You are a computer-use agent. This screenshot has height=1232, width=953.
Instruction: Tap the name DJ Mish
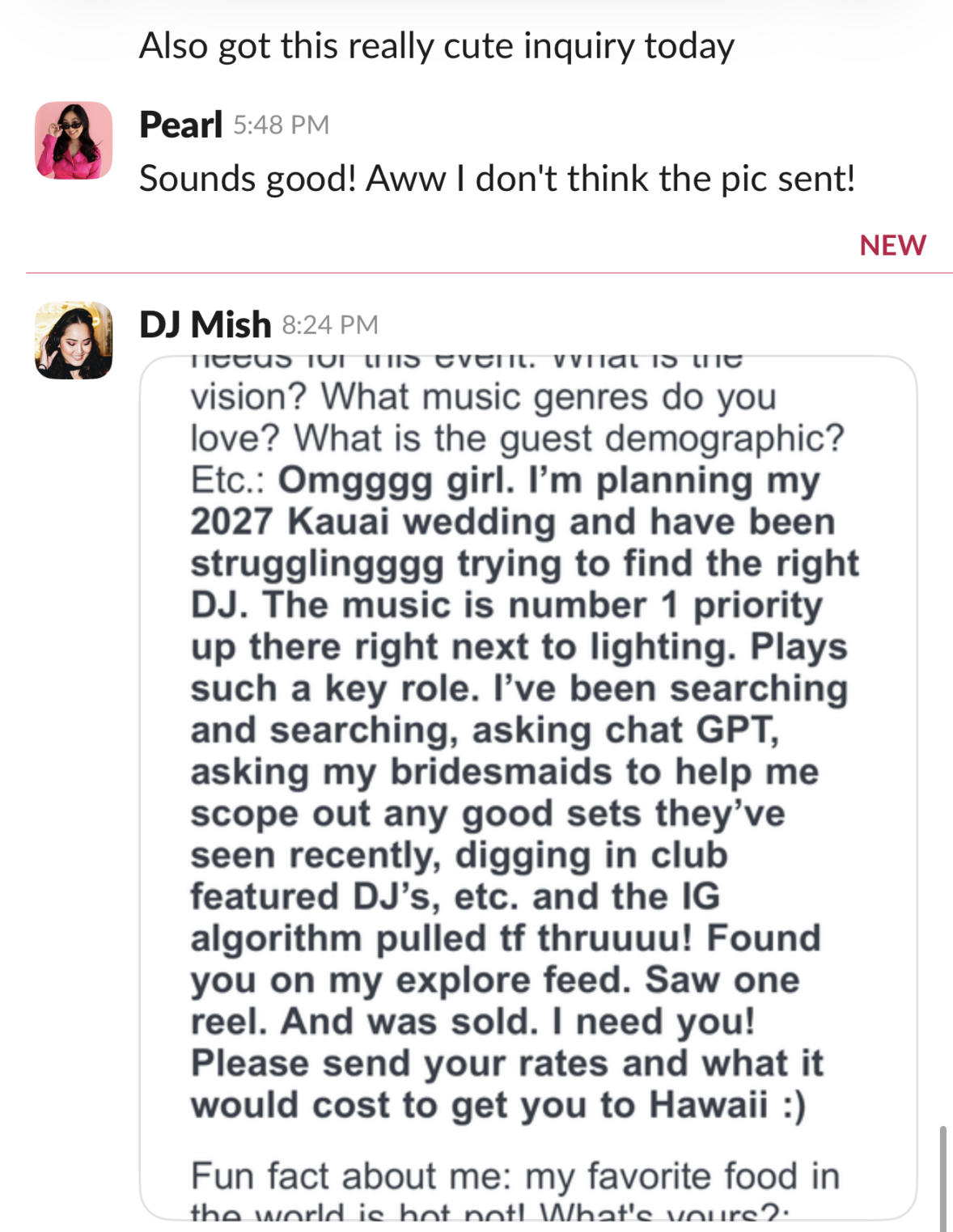click(205, 324)
